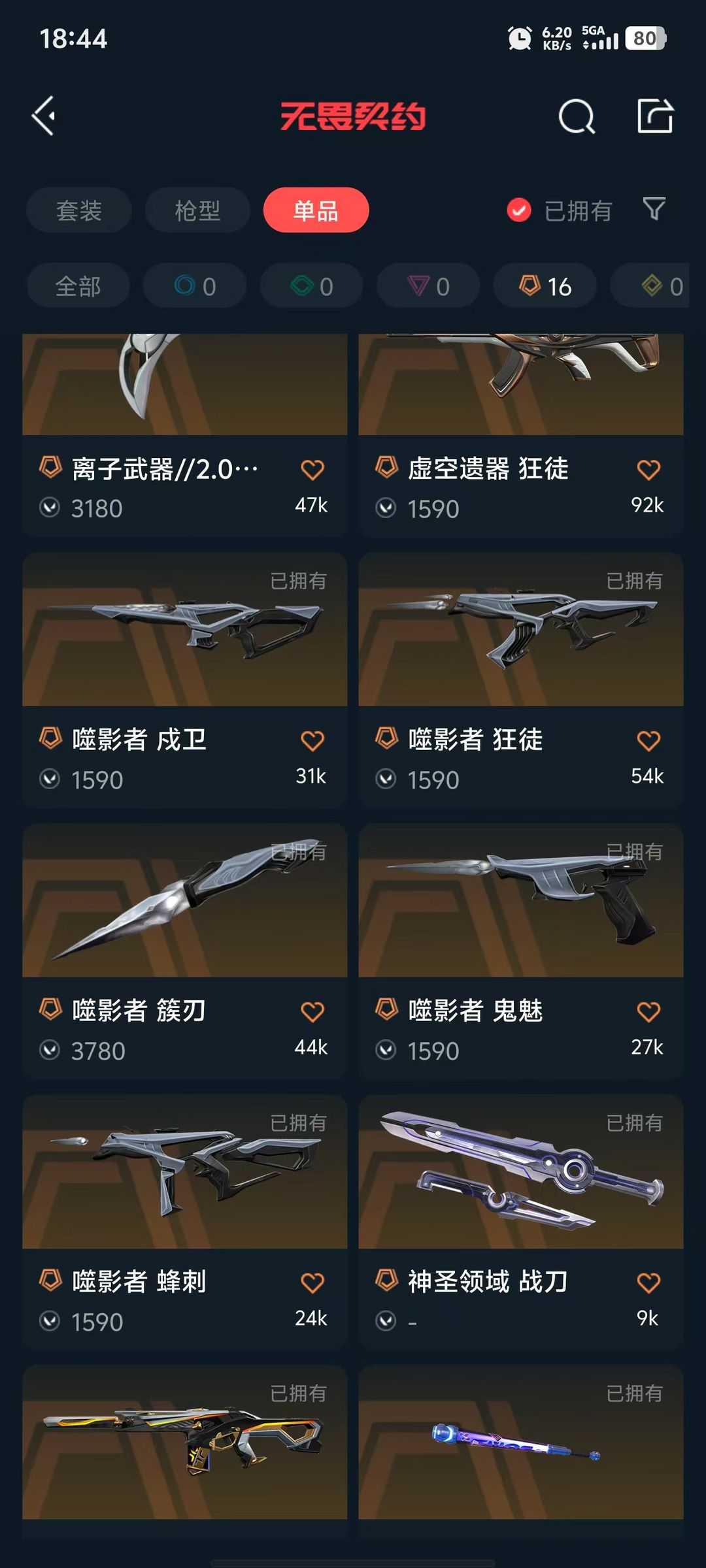Screen dimensions: 706x1568
Task: Open the 神圣领域 战刀 skin card
Action: (x=521, y=1222)
